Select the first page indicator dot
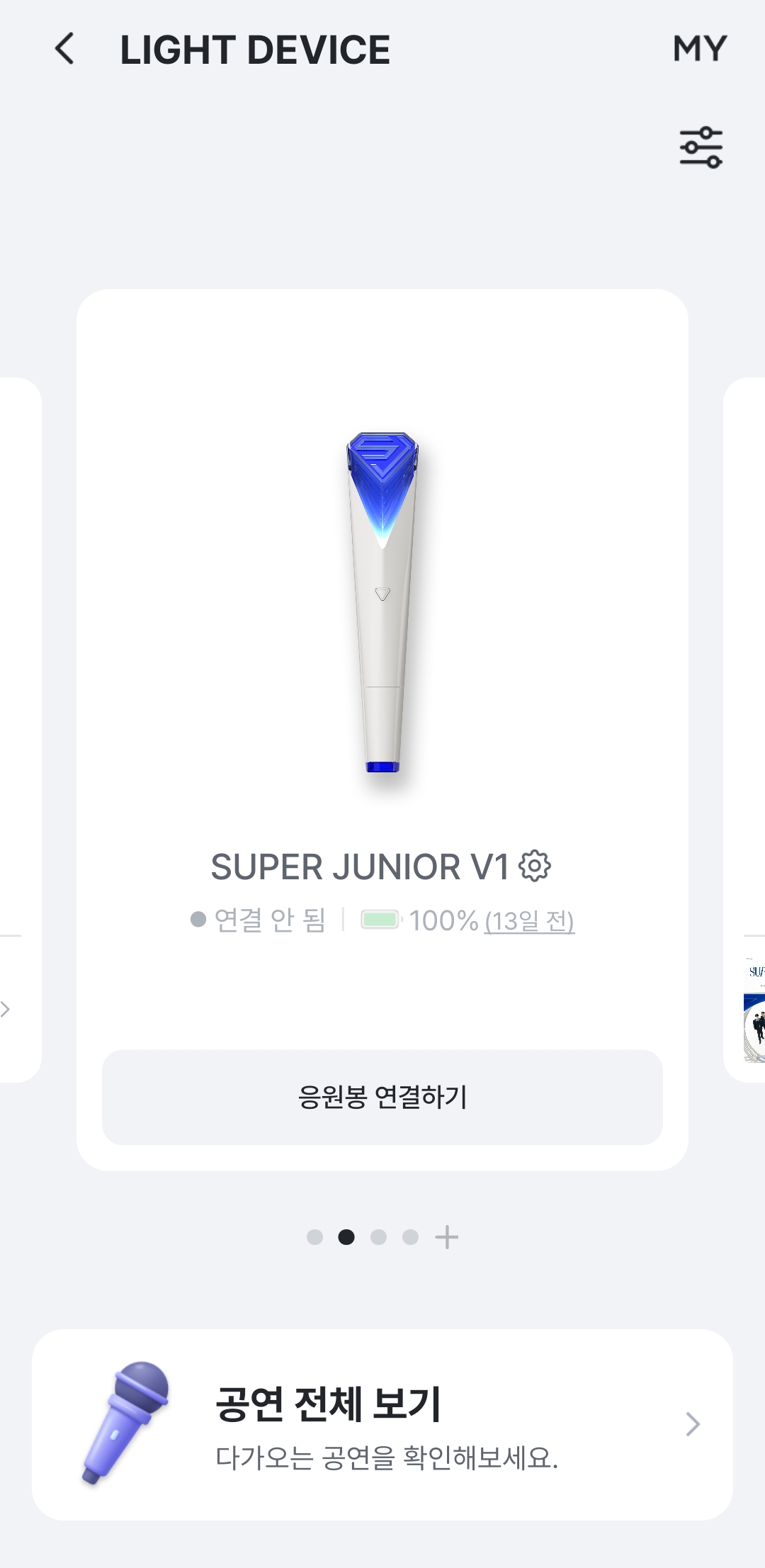The height and width of the screenshot is (1568, 765). click(x=314, y=1237)
